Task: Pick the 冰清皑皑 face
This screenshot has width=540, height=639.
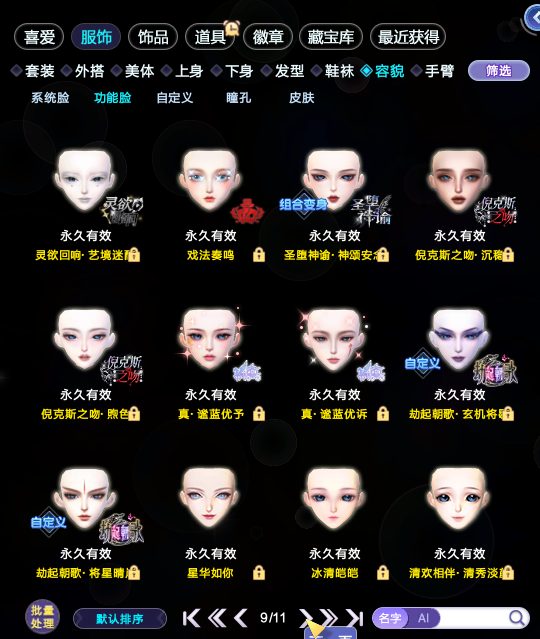Action: [335, 507]
